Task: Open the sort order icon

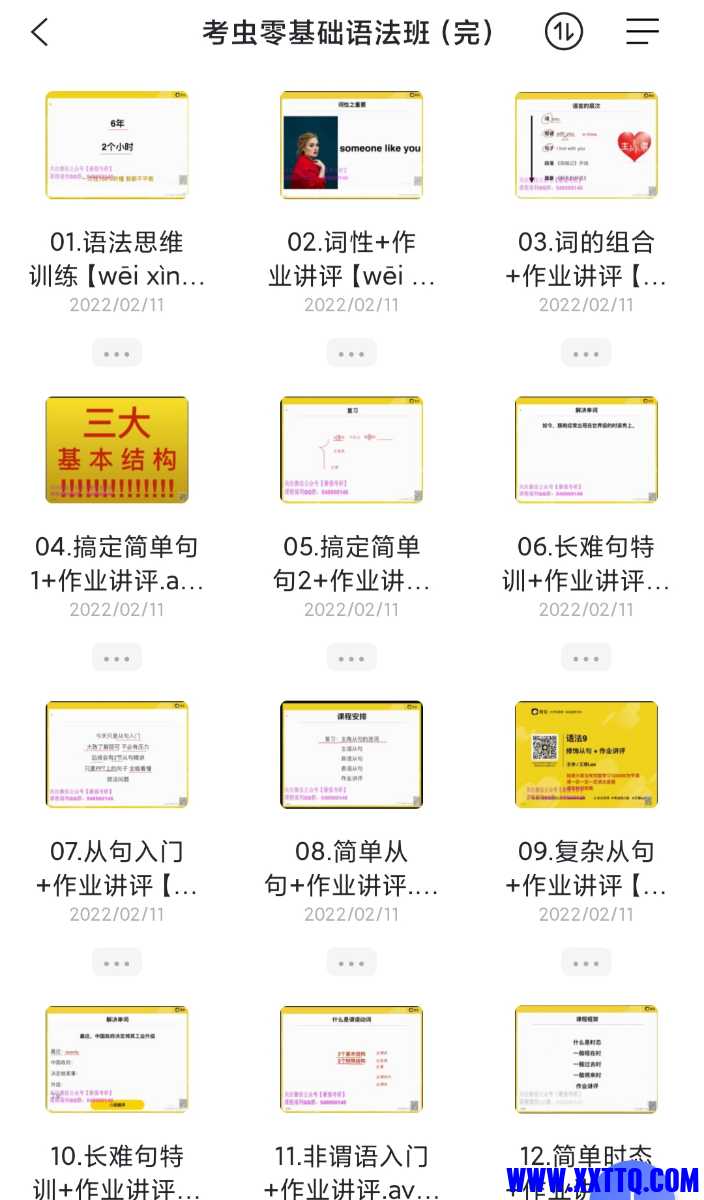Action: (564, 32)
